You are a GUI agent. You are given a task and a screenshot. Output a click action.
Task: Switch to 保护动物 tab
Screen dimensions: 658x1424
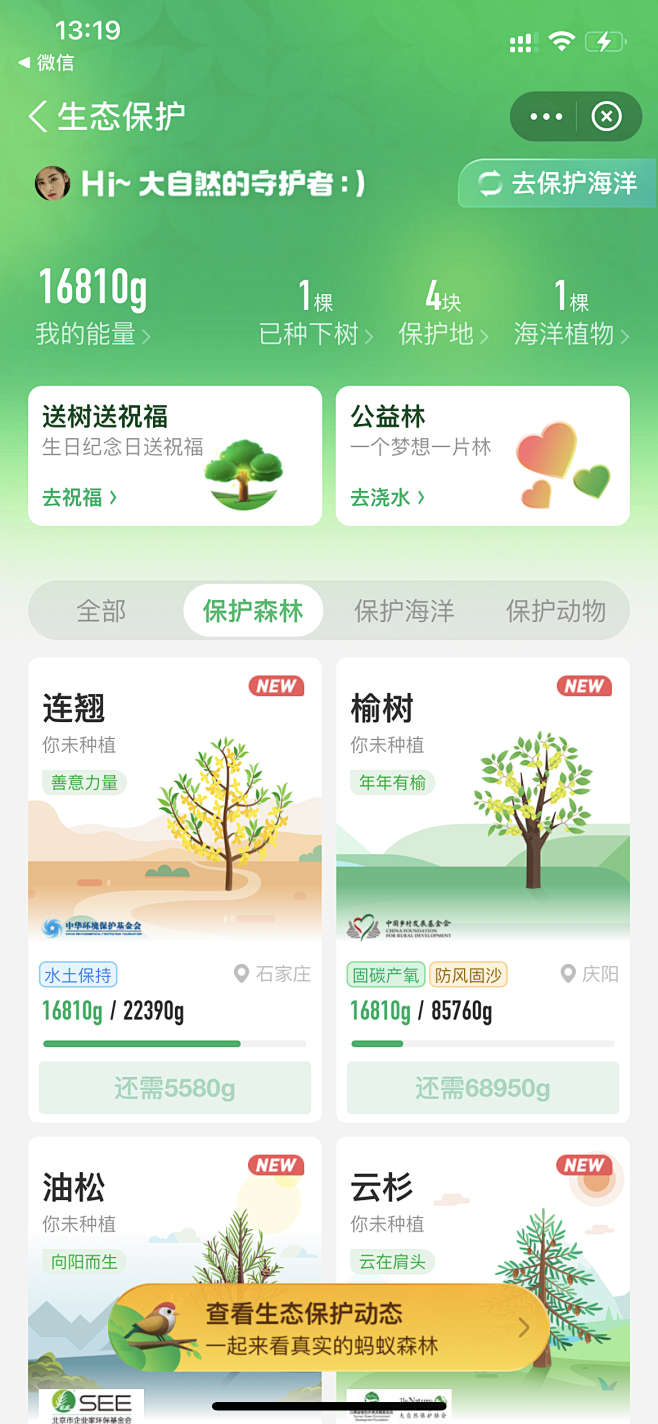point(556,611)
